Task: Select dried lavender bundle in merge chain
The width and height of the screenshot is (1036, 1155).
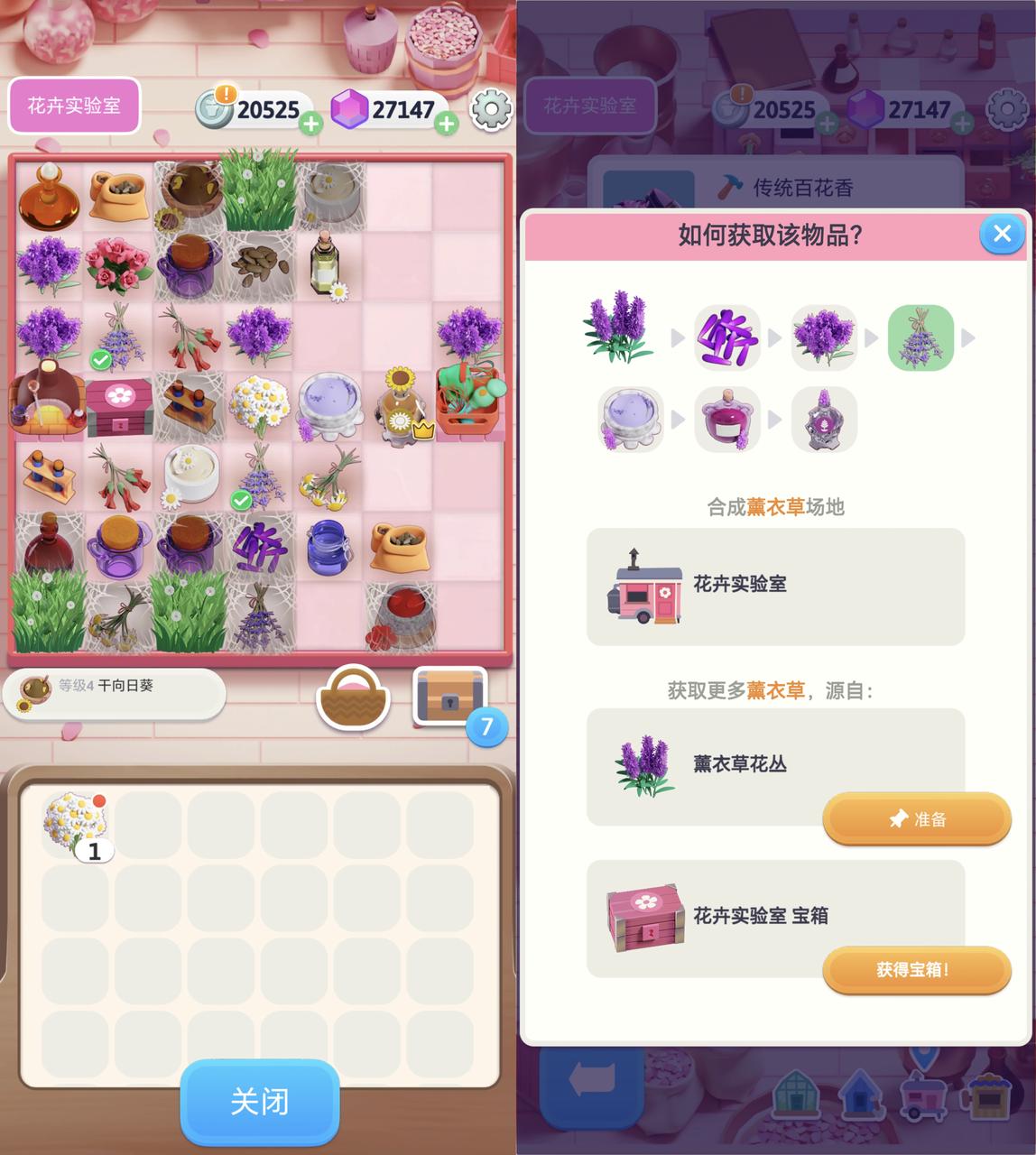Action: [920, 337]
